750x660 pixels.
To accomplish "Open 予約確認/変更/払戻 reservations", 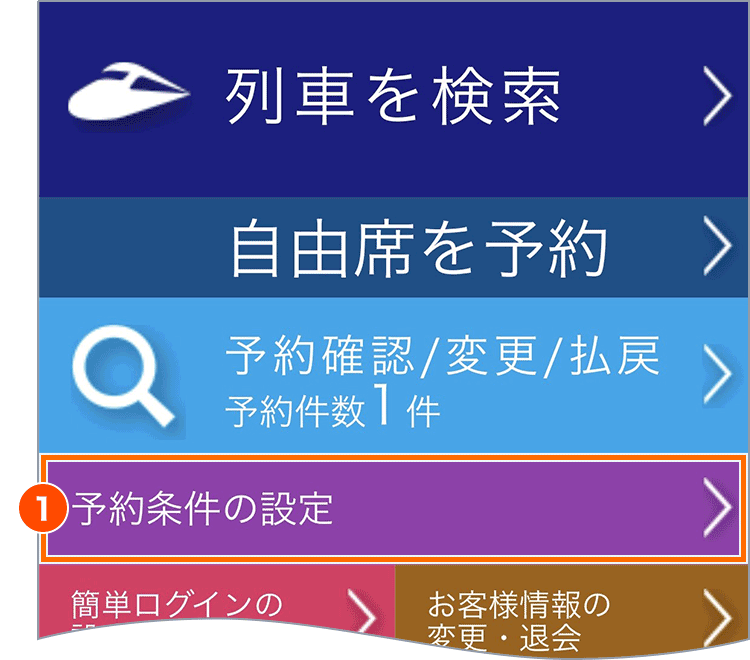I will [x=392, y=382].
